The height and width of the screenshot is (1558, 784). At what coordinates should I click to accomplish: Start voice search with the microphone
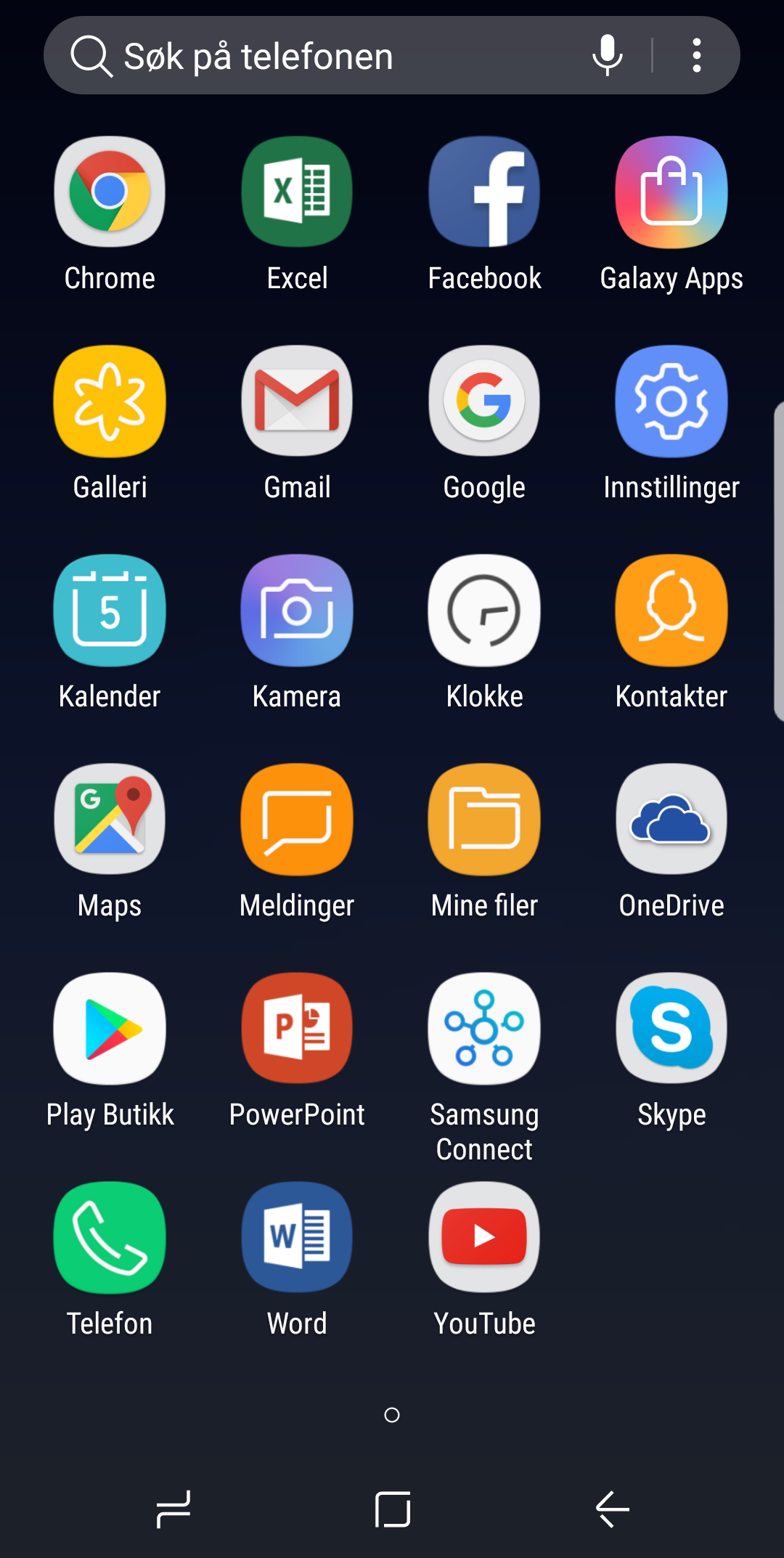pos(608,56)
